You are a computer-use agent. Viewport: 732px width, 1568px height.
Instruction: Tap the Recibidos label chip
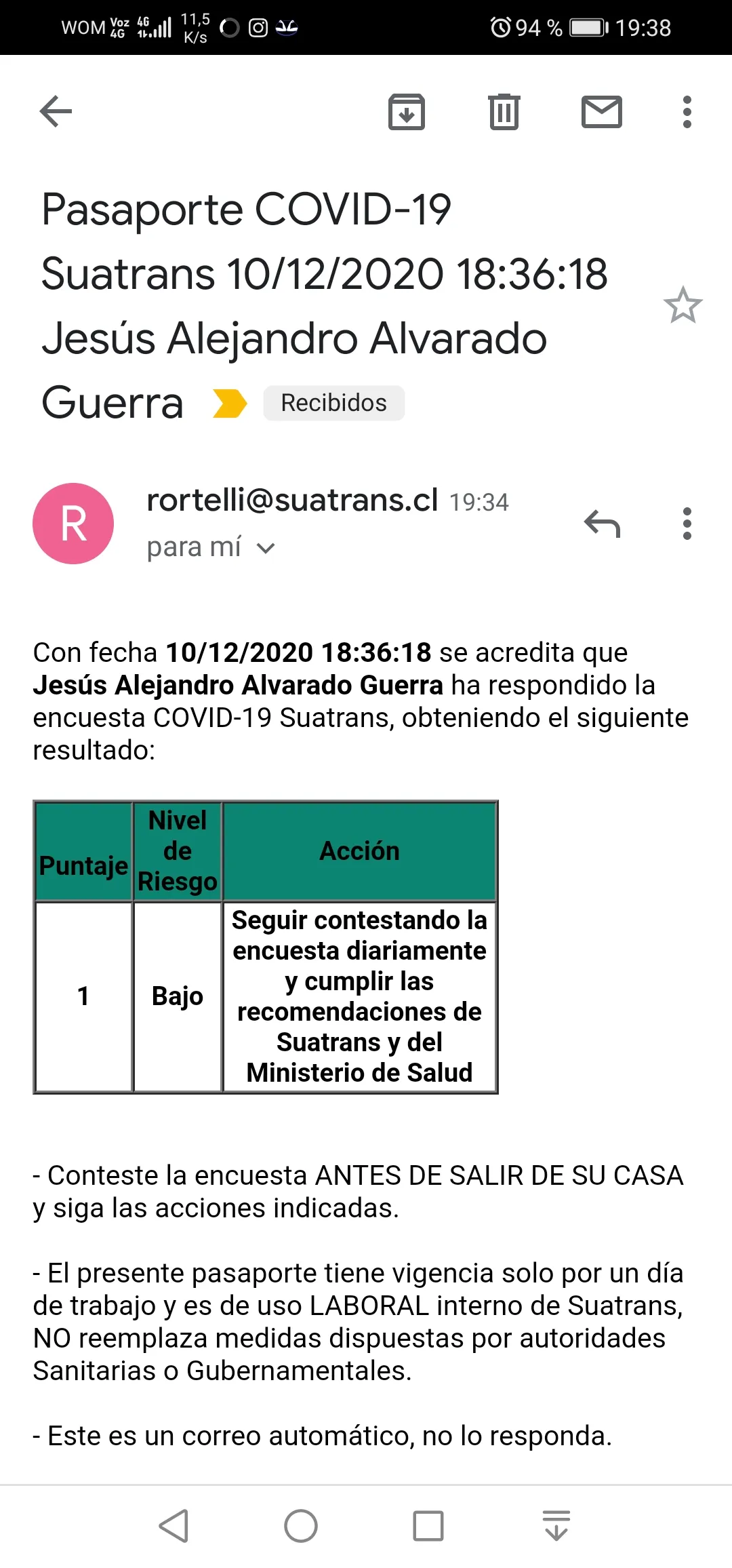333,403
